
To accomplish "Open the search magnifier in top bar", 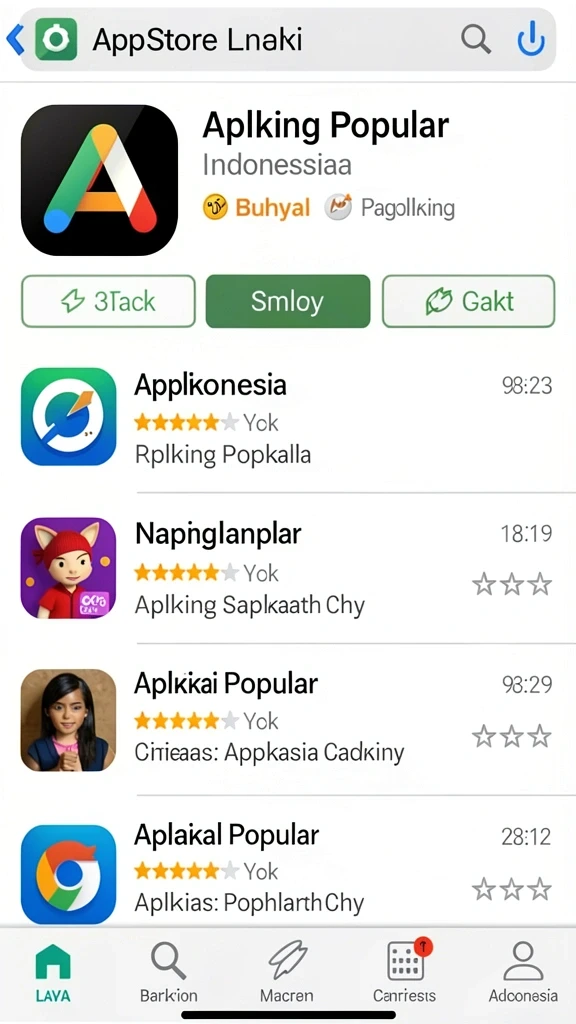I will coord(475,40).
